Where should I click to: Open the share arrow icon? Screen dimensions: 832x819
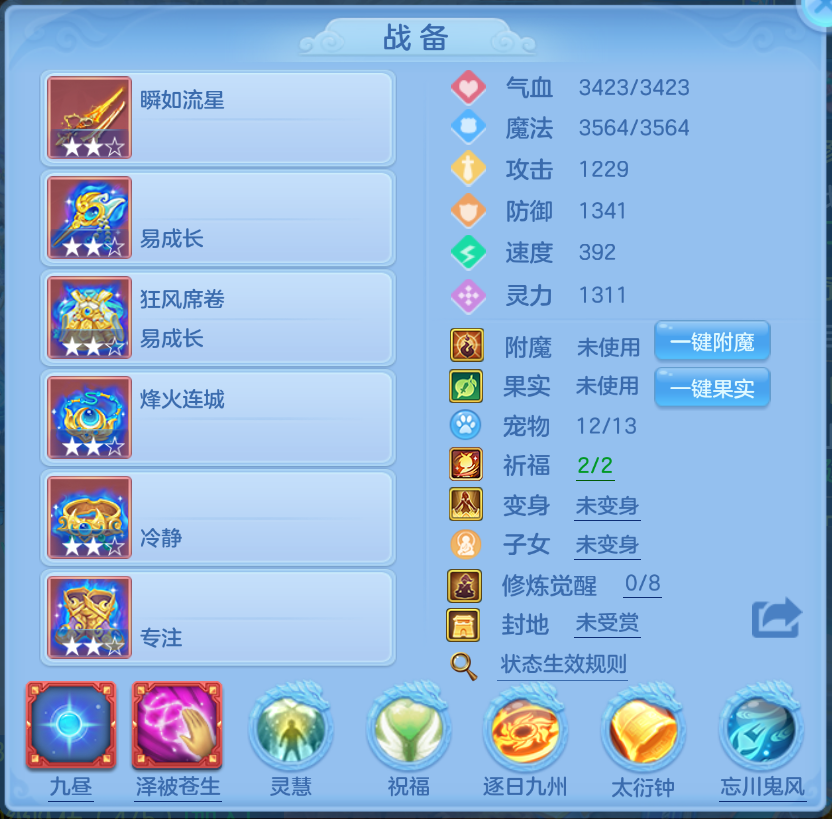776,617
